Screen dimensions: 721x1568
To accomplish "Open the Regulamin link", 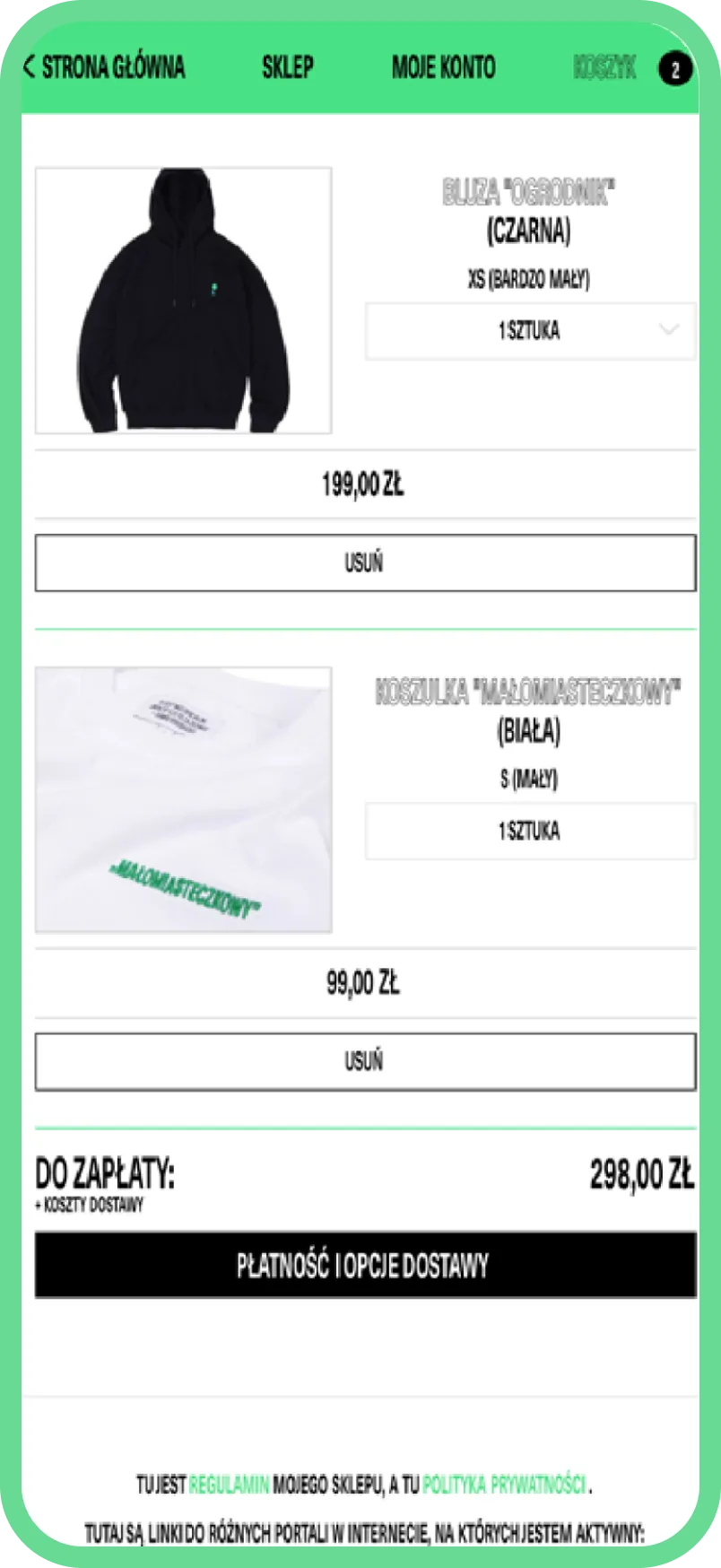I will 229,1485.
